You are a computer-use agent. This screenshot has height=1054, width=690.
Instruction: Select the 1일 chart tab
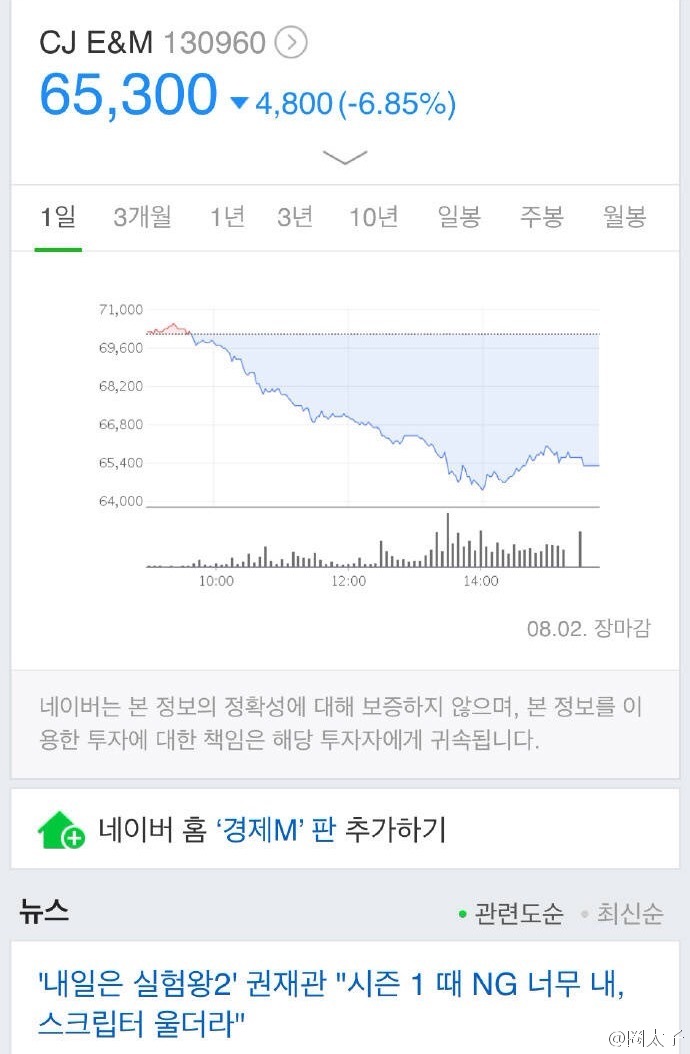(58, 217)
